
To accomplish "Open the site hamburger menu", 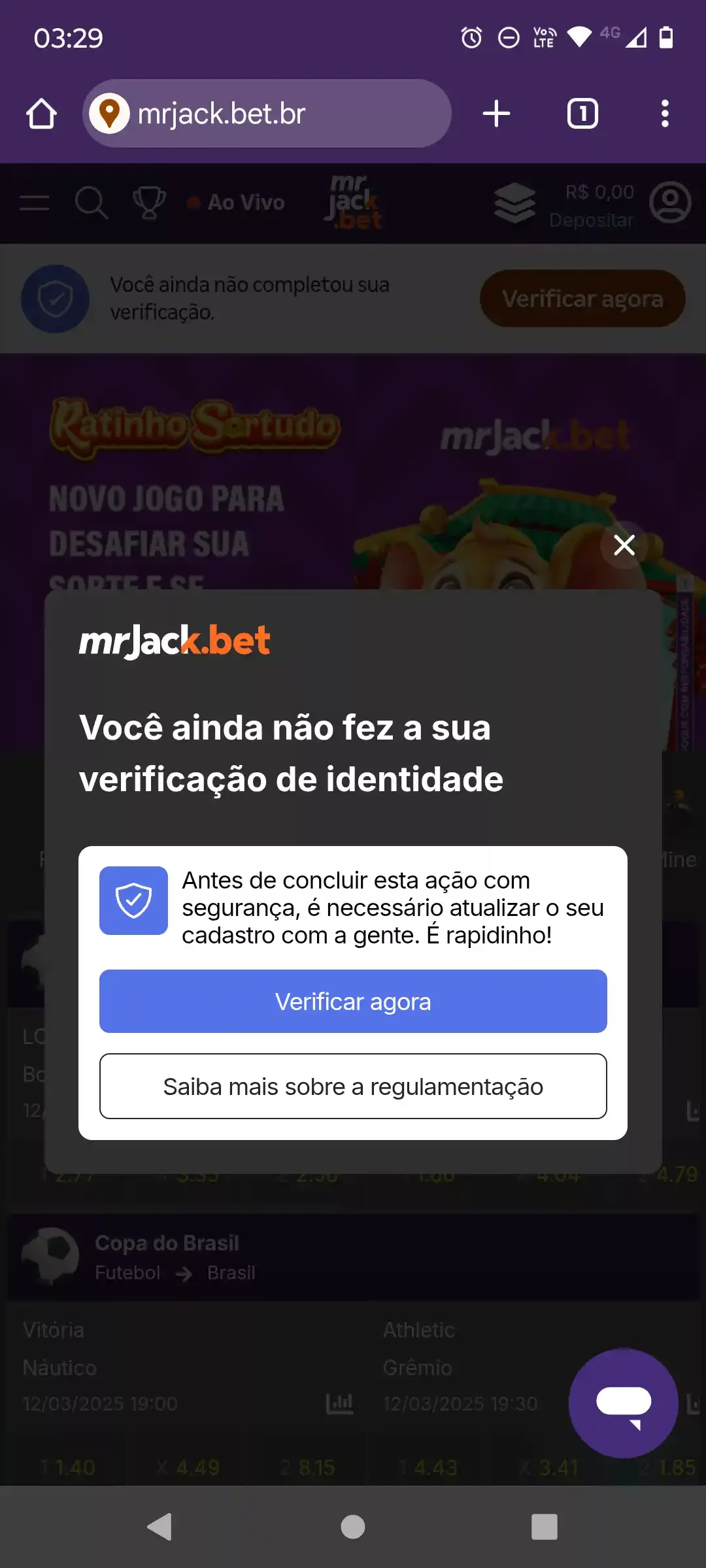I will 33,203.
